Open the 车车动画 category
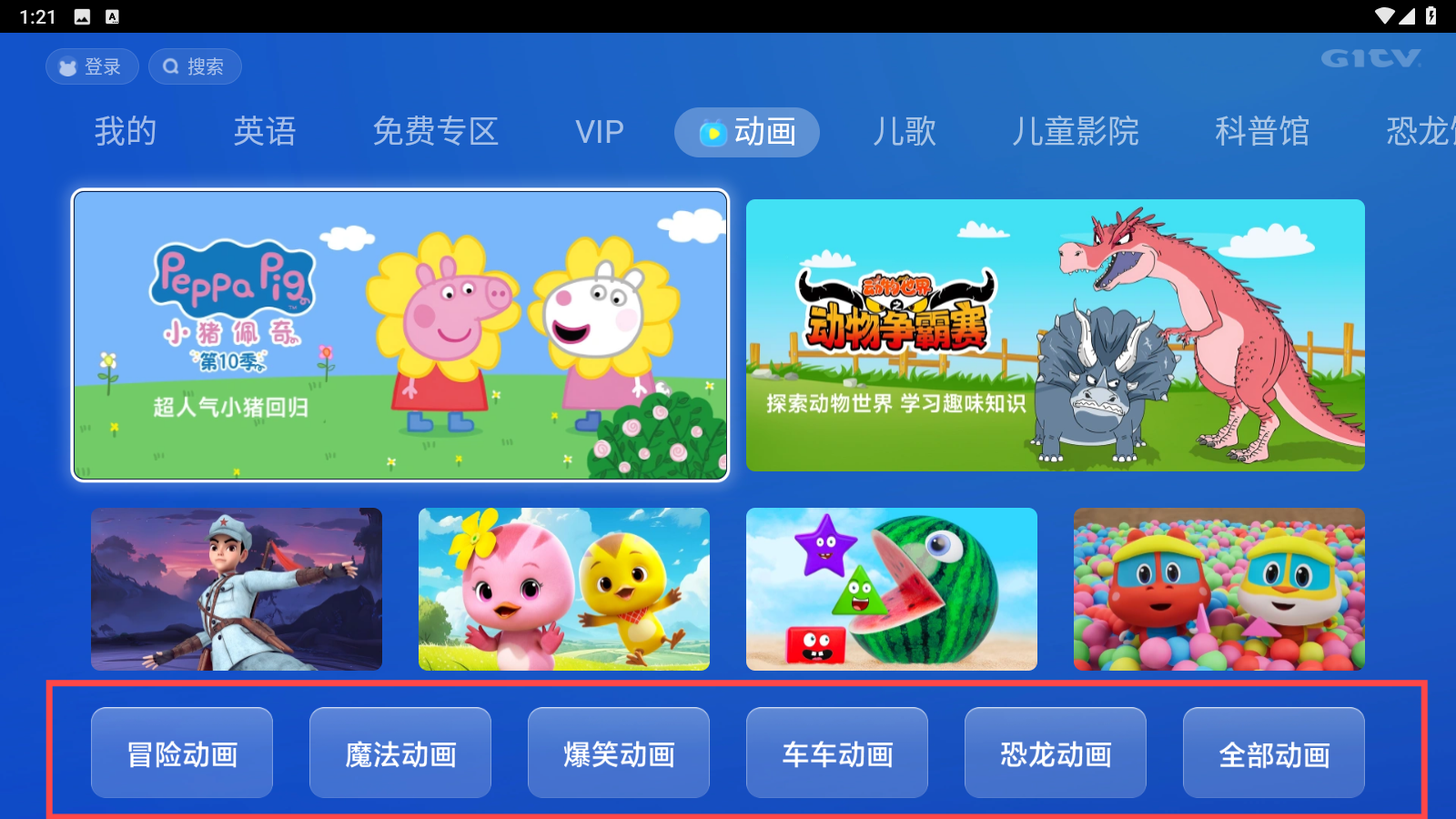 coord(837,753)
